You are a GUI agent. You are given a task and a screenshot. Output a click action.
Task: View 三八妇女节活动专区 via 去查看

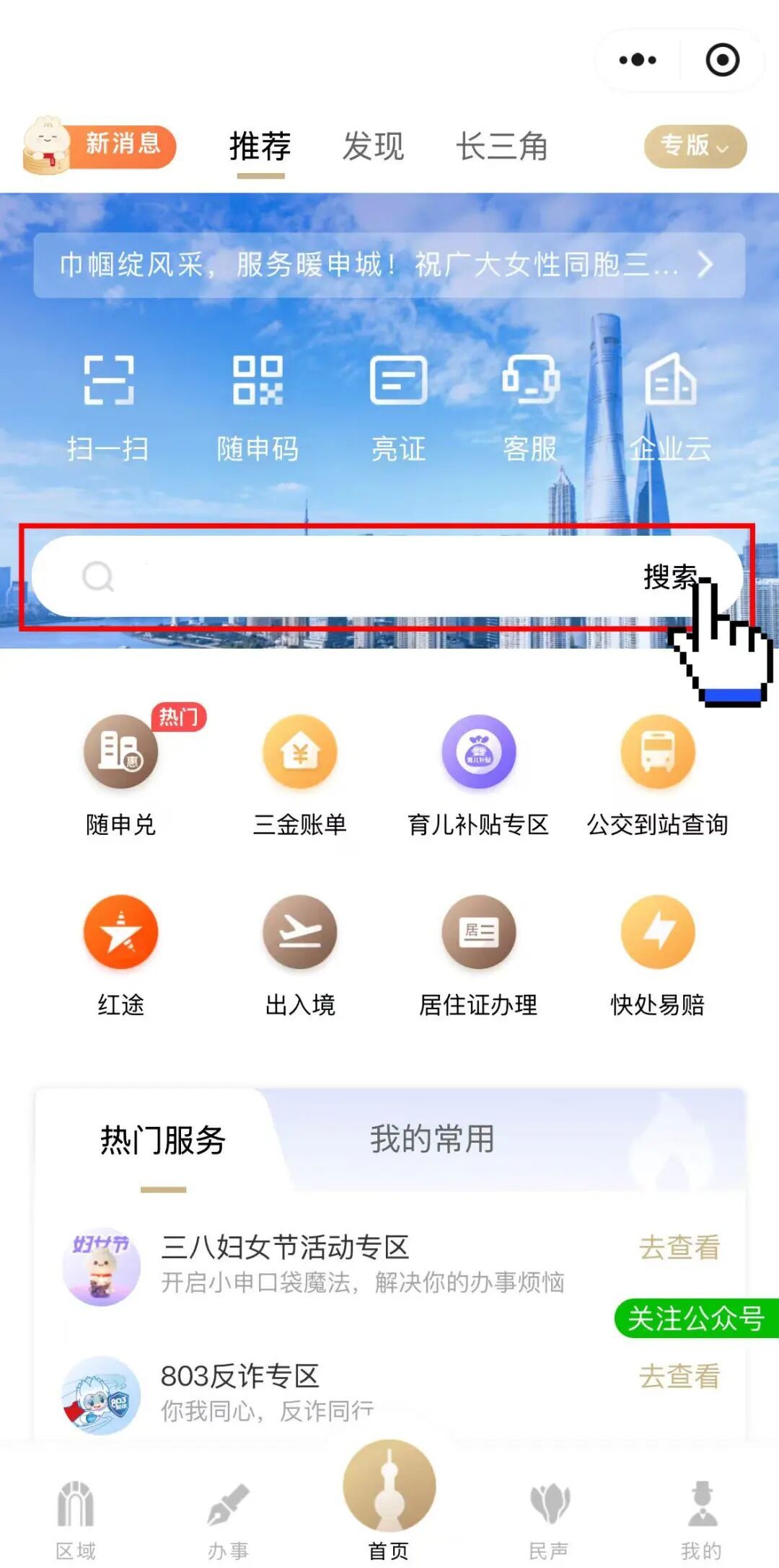point(679,1247)
